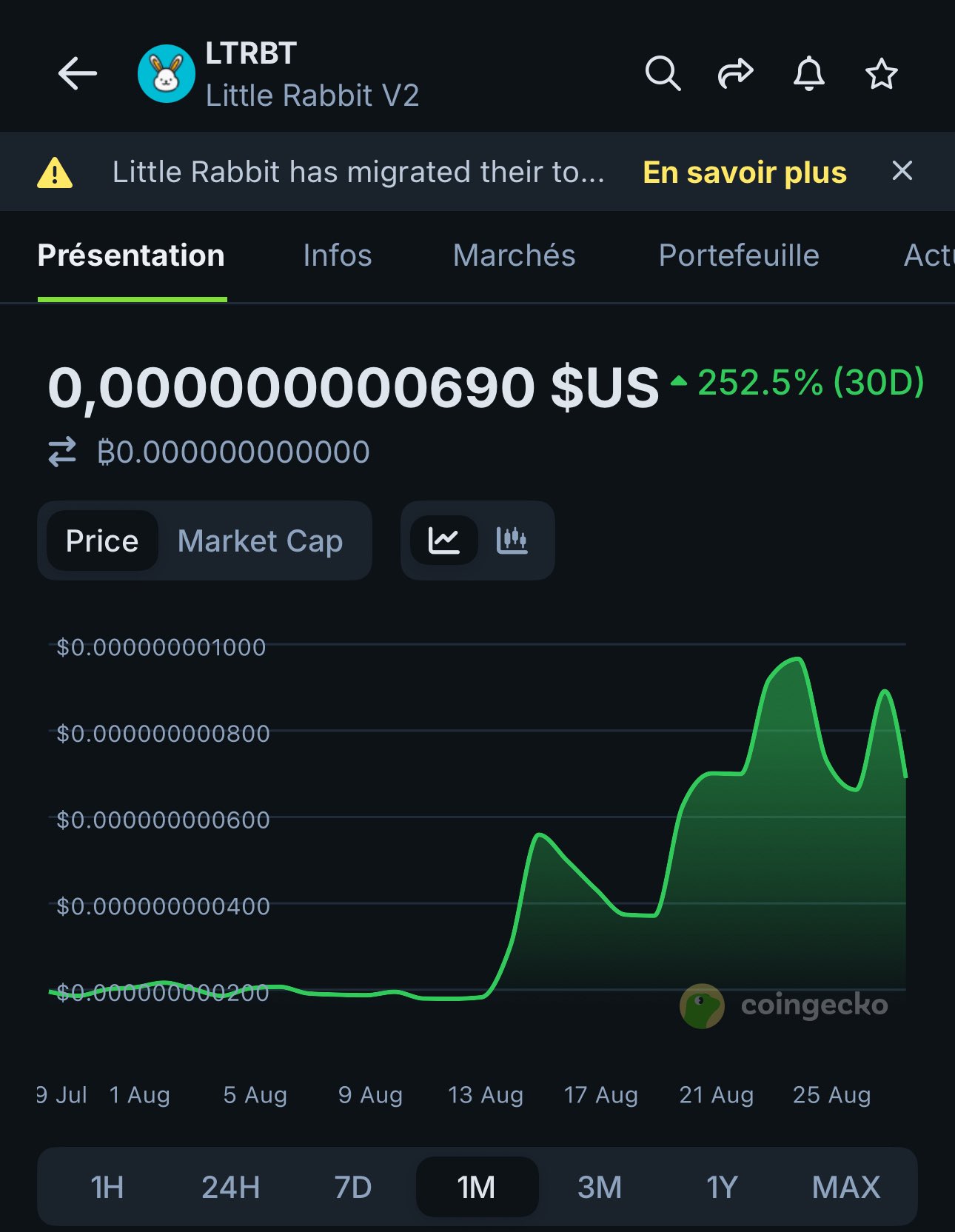
Task: Switch chart range to 3M
Action: (x=600, y=1187)
